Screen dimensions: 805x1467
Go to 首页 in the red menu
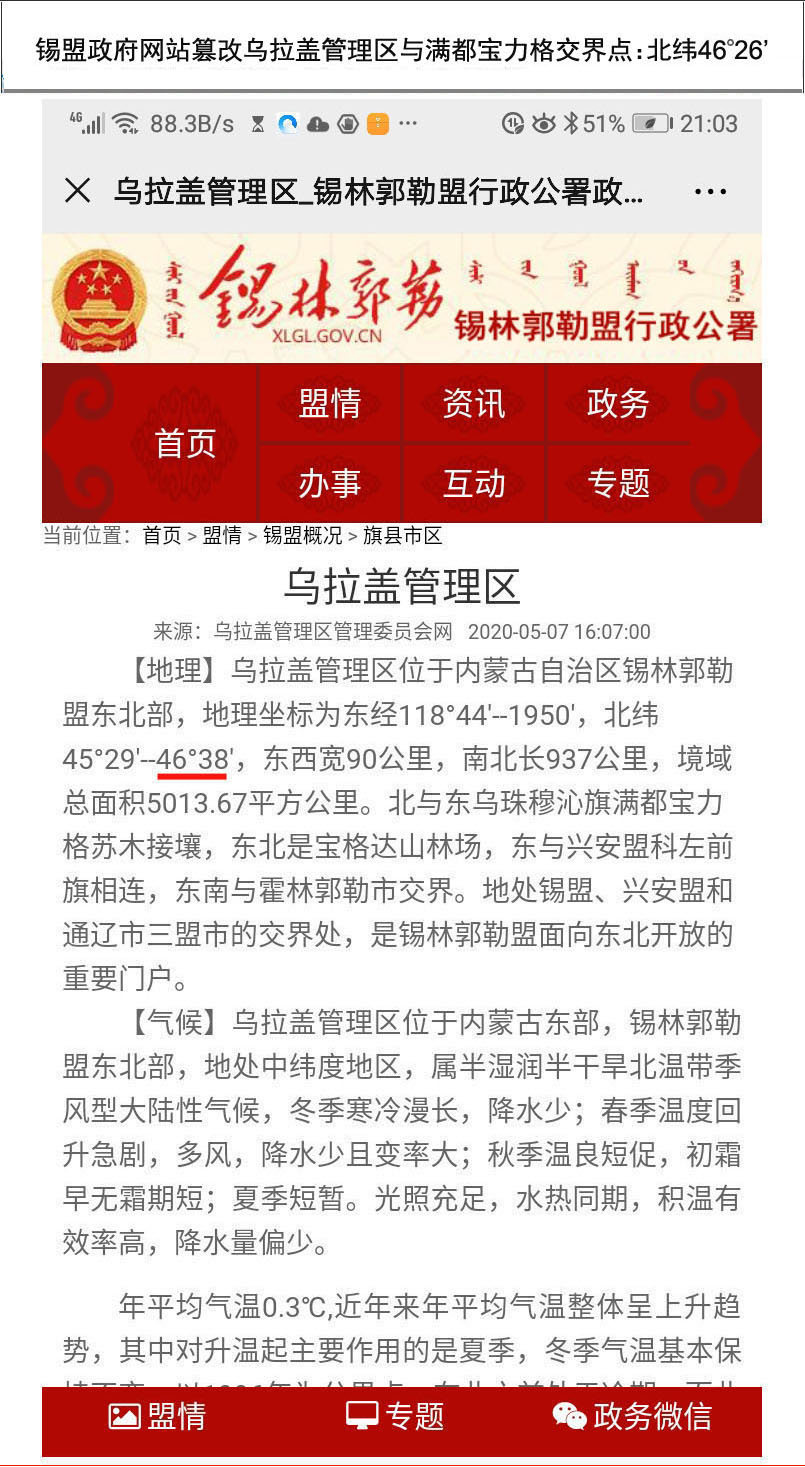pos(185,443)
